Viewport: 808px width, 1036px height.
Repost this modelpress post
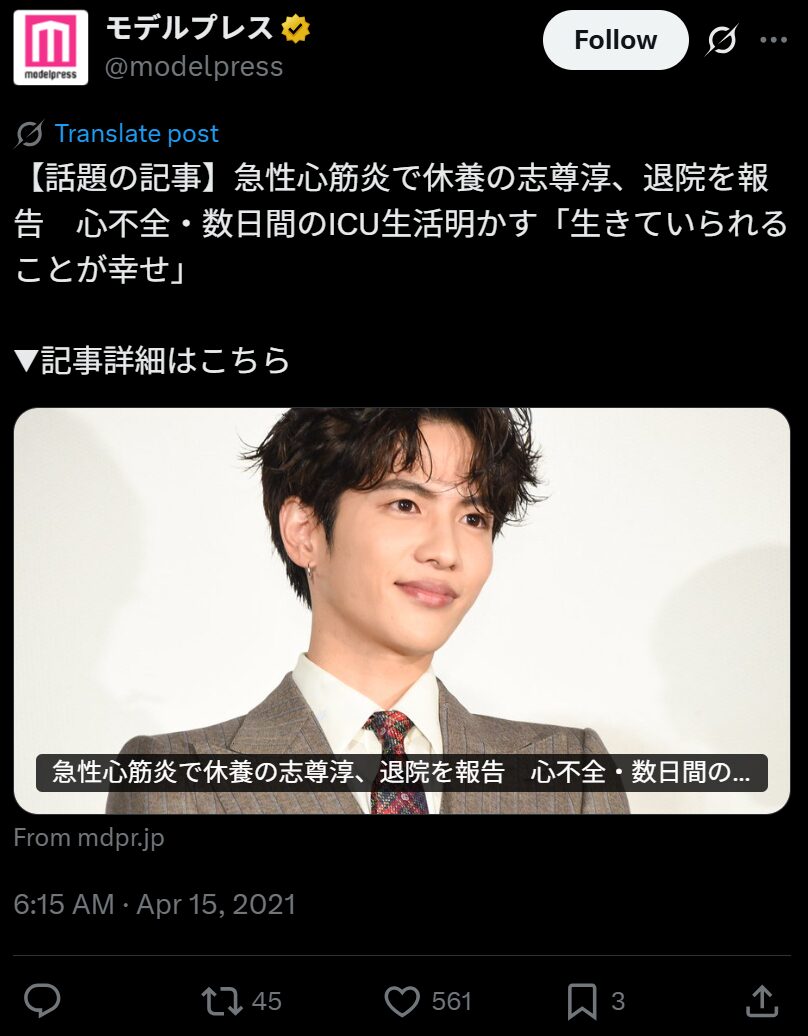point(217,1000)
